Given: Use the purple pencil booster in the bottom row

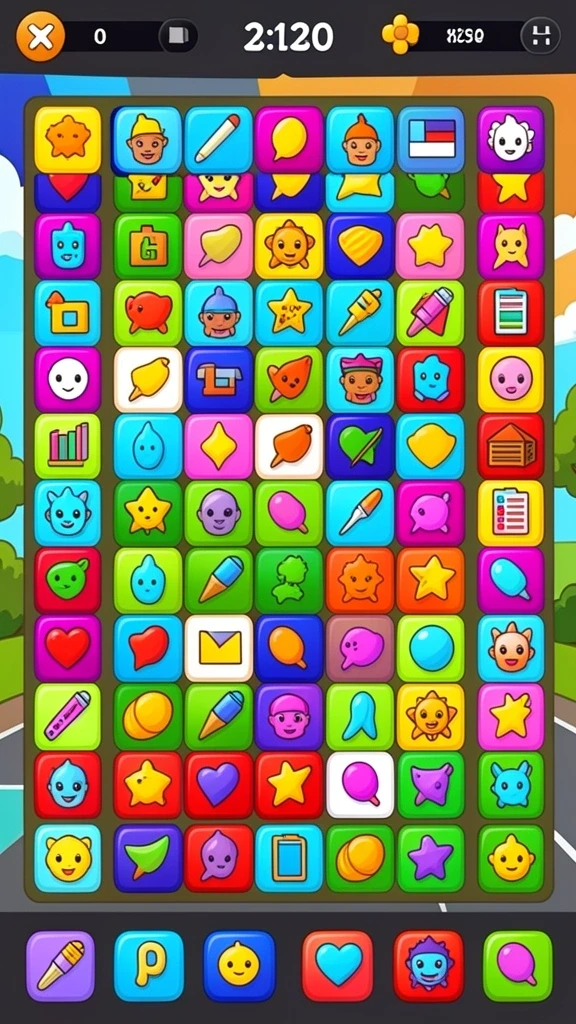Looking at the screenshot, I should (x=61, y=966).
